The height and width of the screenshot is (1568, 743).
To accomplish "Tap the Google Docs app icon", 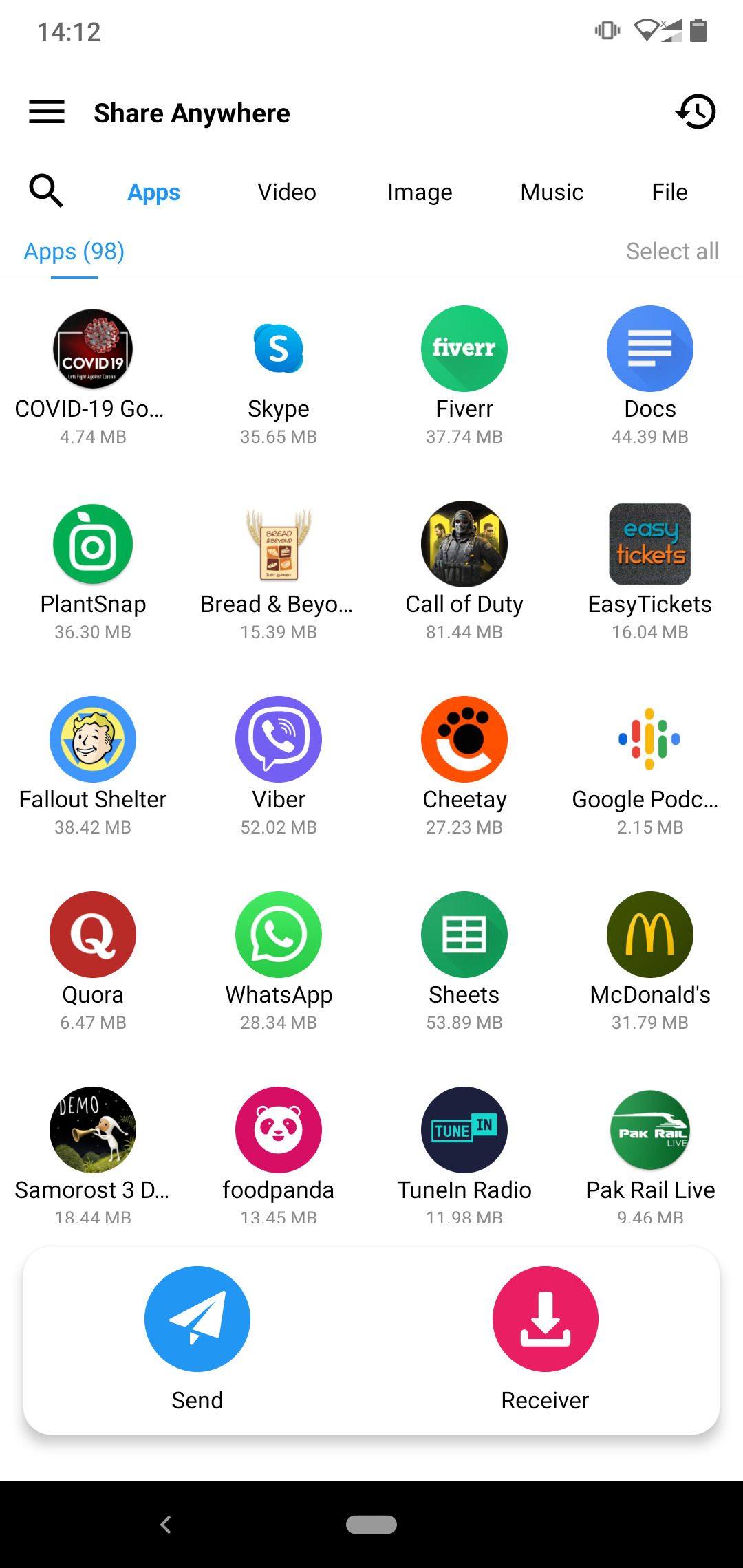I will pos(650,348).
